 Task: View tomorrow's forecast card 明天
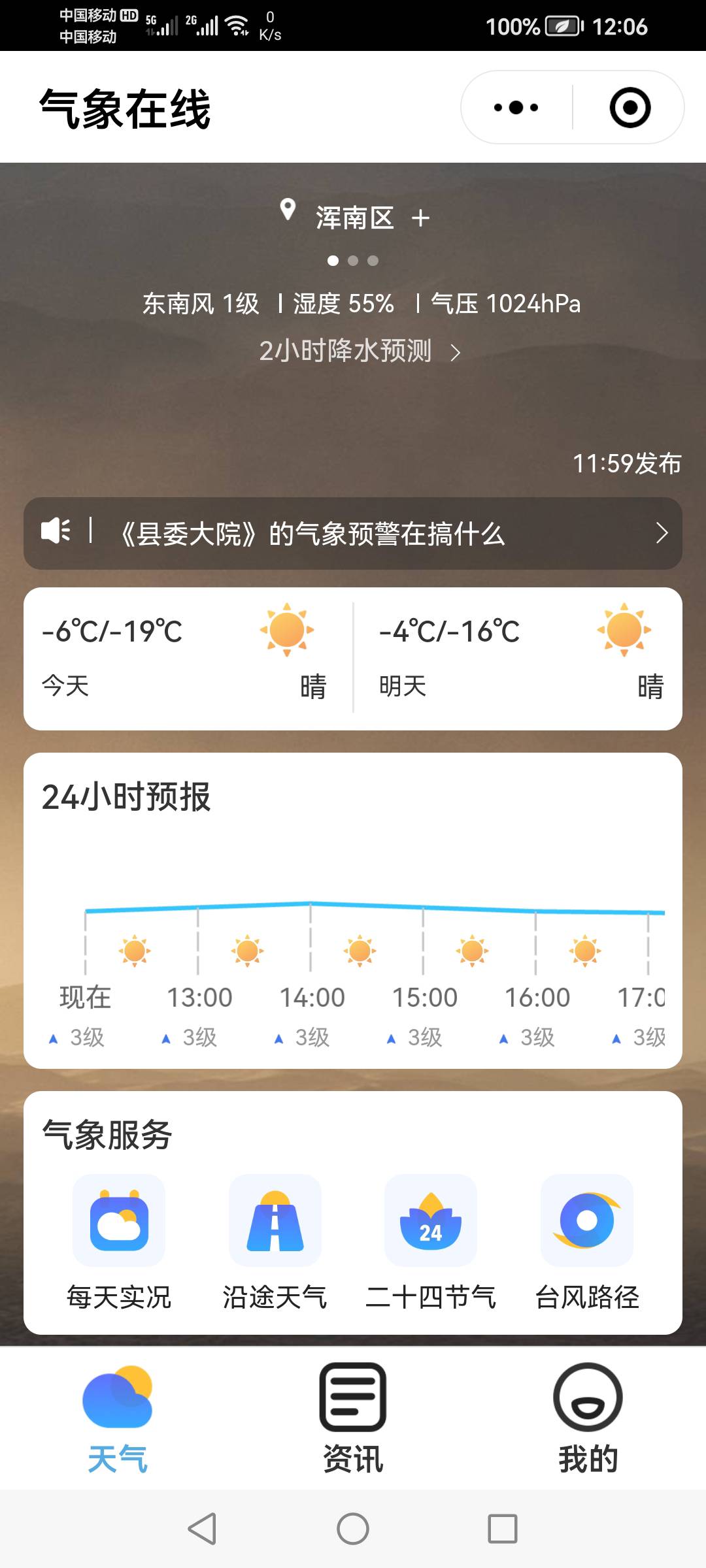click(519, 659)
